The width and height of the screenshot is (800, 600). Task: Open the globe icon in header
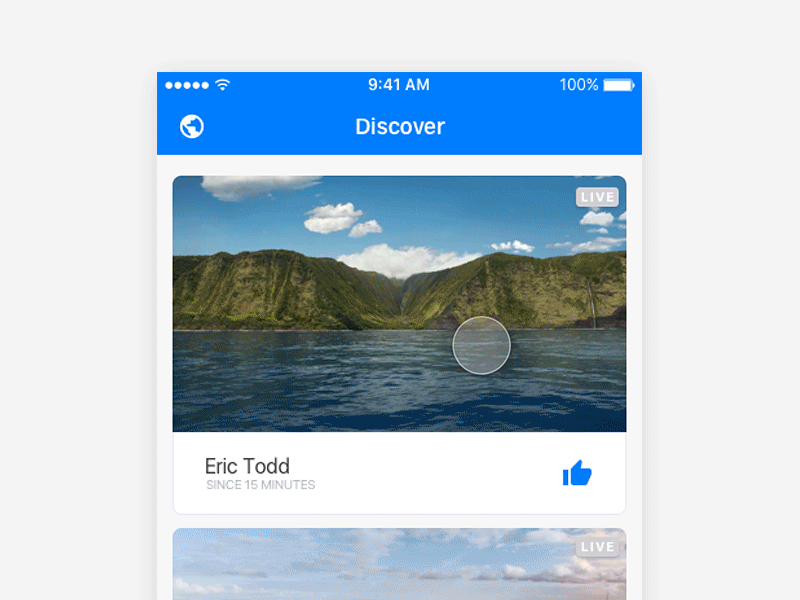(192, 127)
